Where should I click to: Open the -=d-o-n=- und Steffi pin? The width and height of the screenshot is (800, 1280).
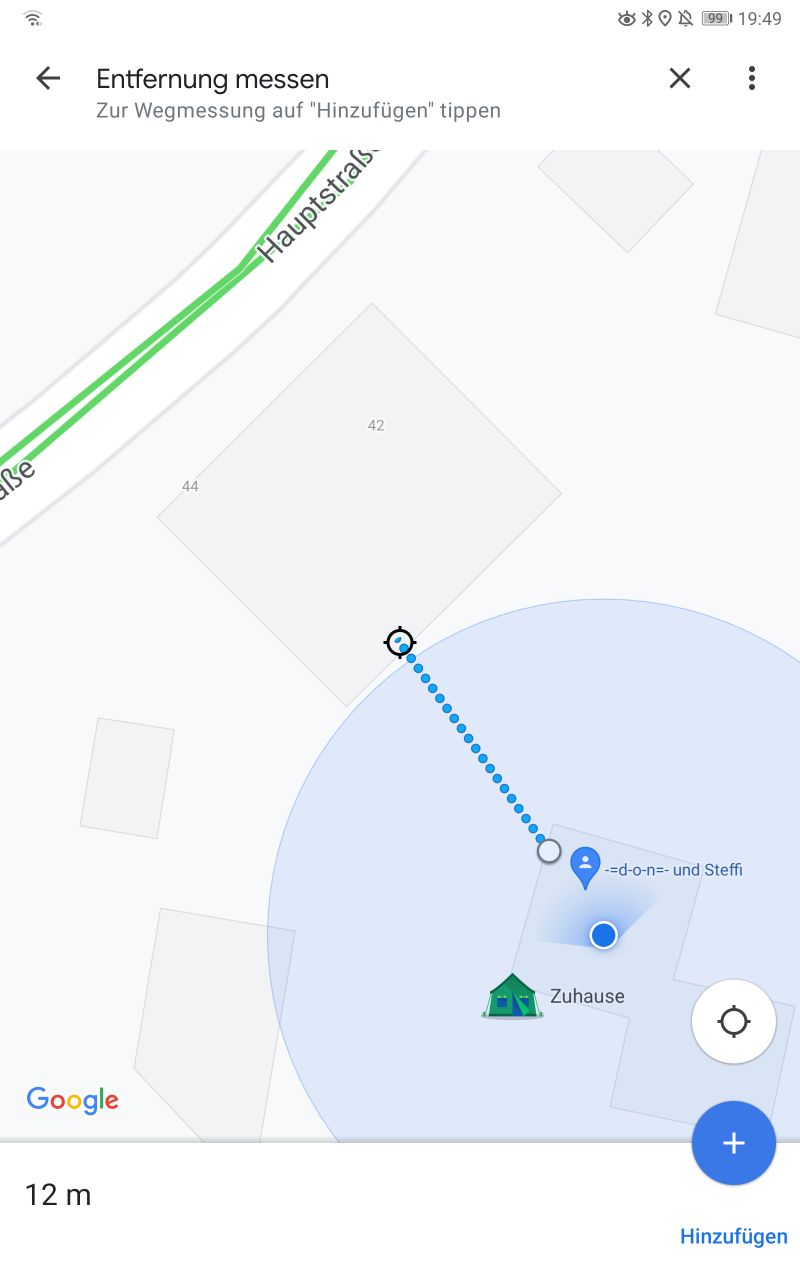coord(584,868)
